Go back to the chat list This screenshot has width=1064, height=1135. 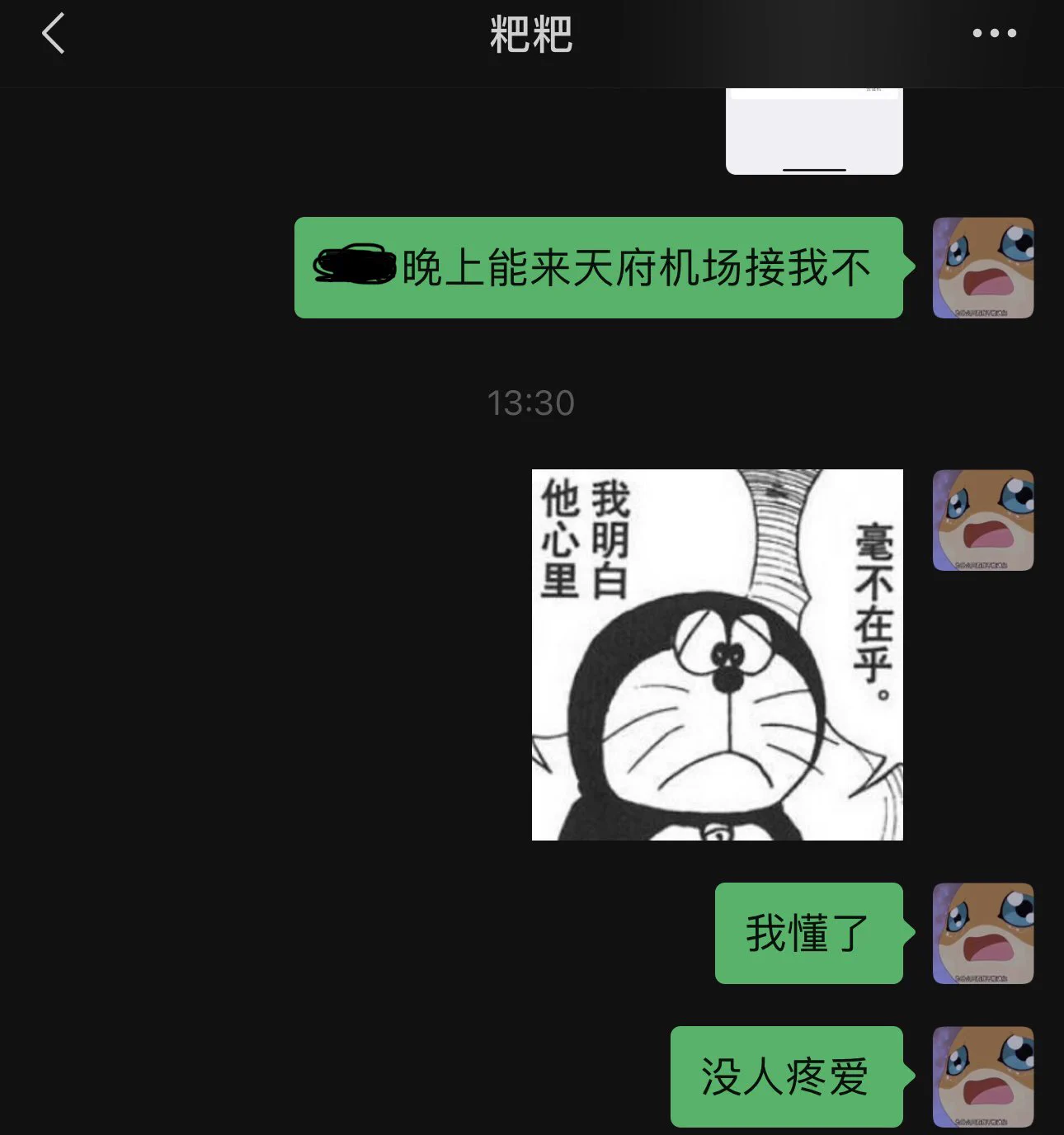pos(54,35)
